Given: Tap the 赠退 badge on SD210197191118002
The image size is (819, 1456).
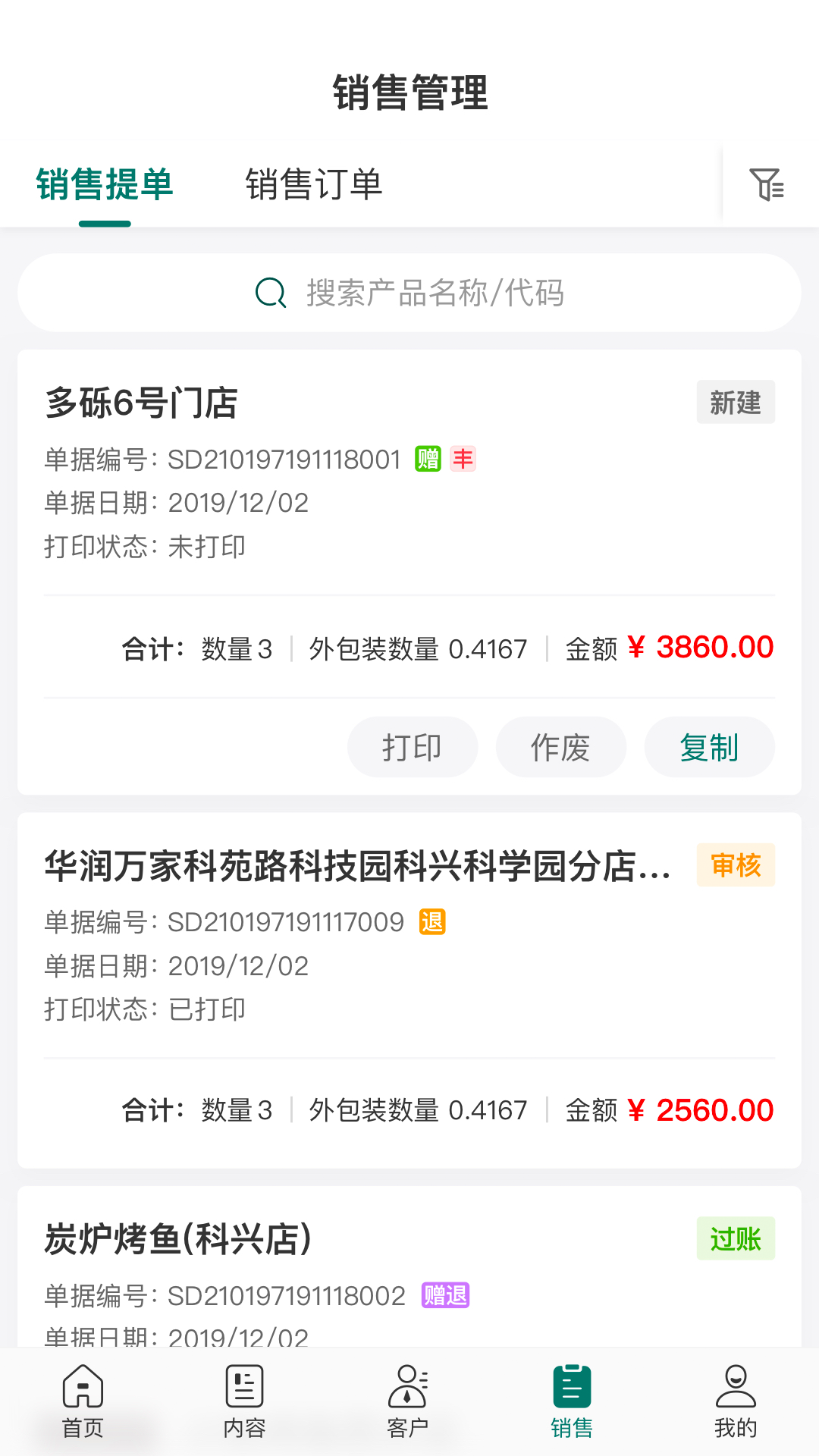Looking at the screenshot, I should point(444,1296).
